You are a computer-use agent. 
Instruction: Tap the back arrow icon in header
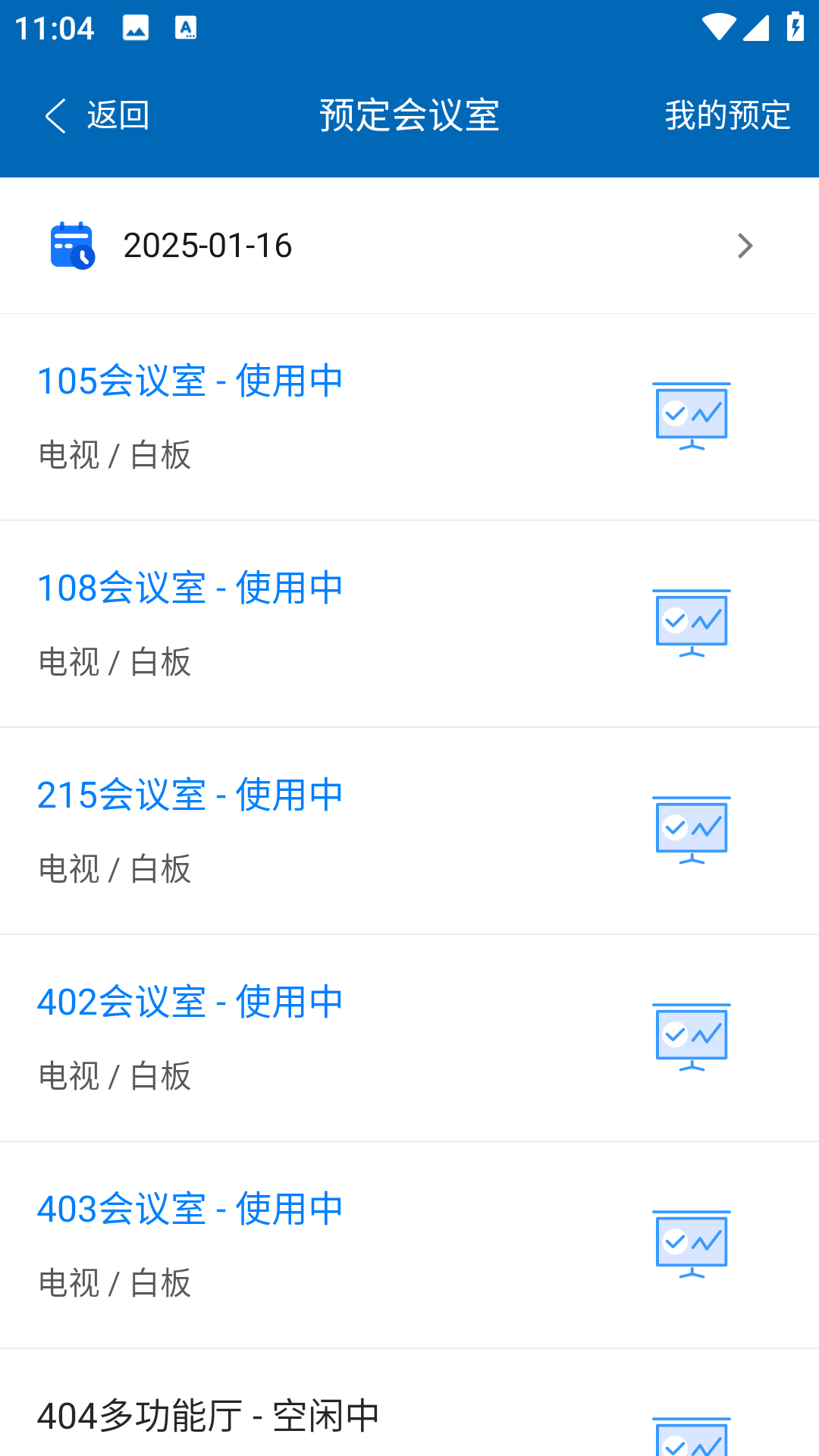(55, 115)
